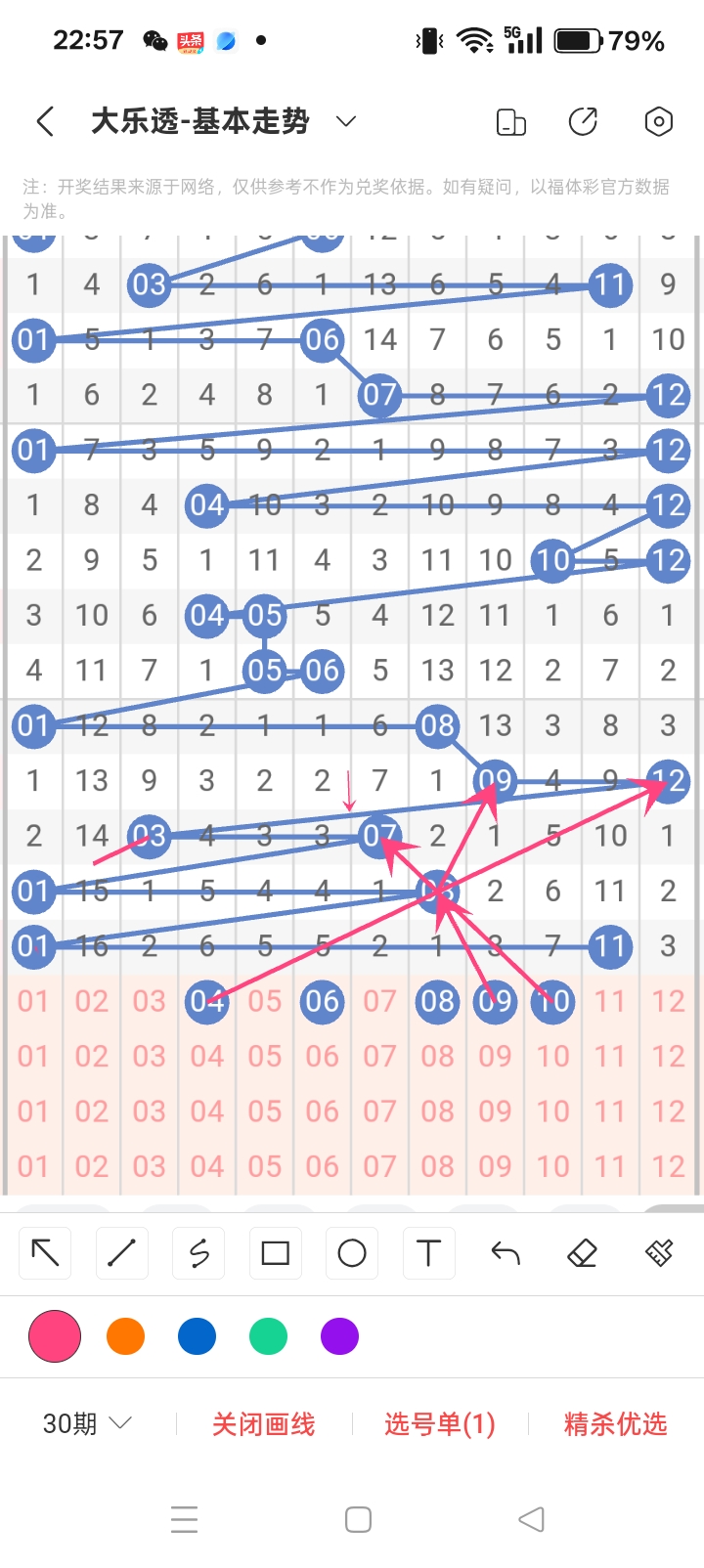This screenshot has height=1568, width=704.
Task: Select the circle drawing tool
Action: (352, 1252)
